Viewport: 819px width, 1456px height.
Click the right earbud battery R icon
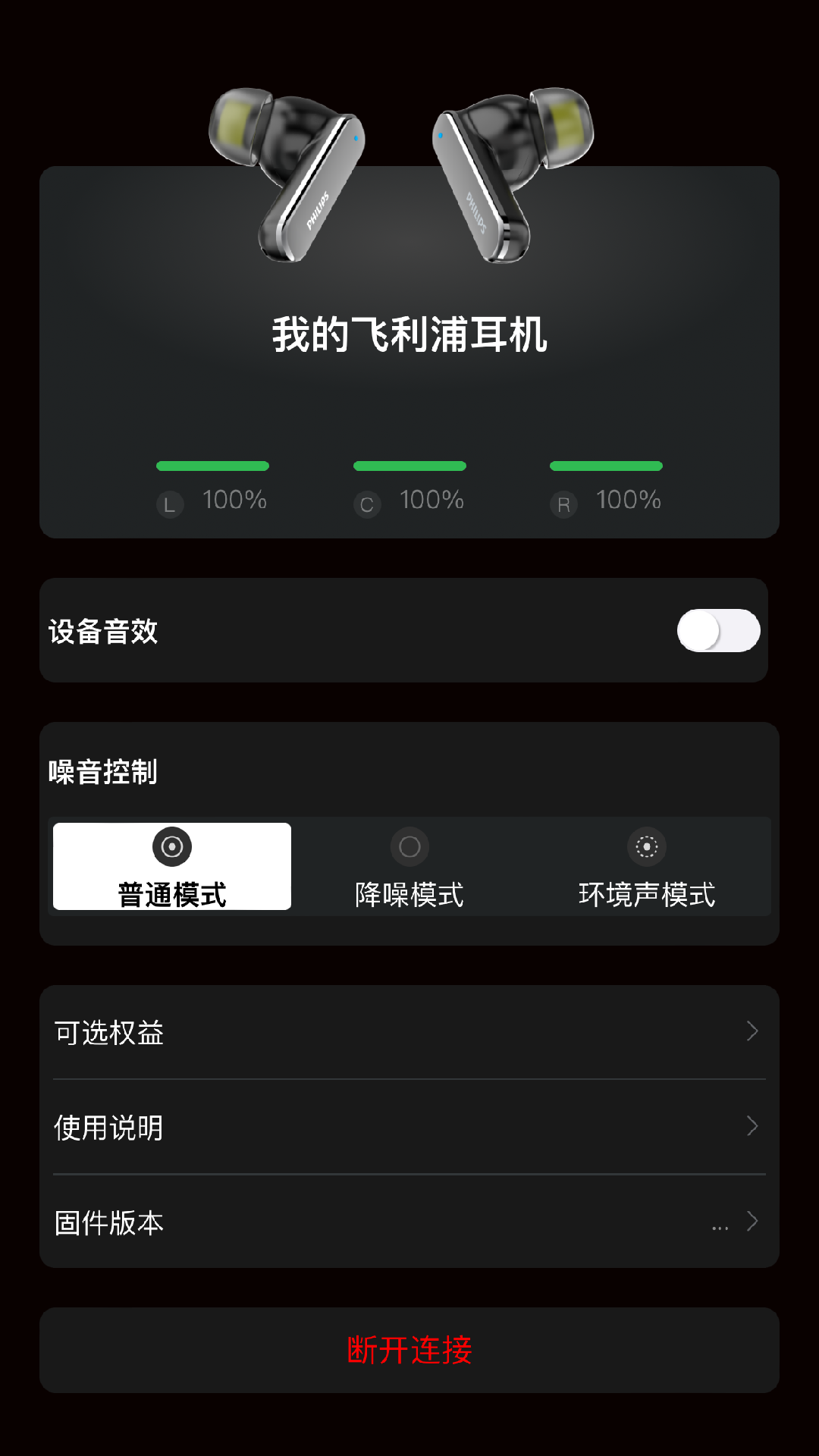click(x=564, y=504)
